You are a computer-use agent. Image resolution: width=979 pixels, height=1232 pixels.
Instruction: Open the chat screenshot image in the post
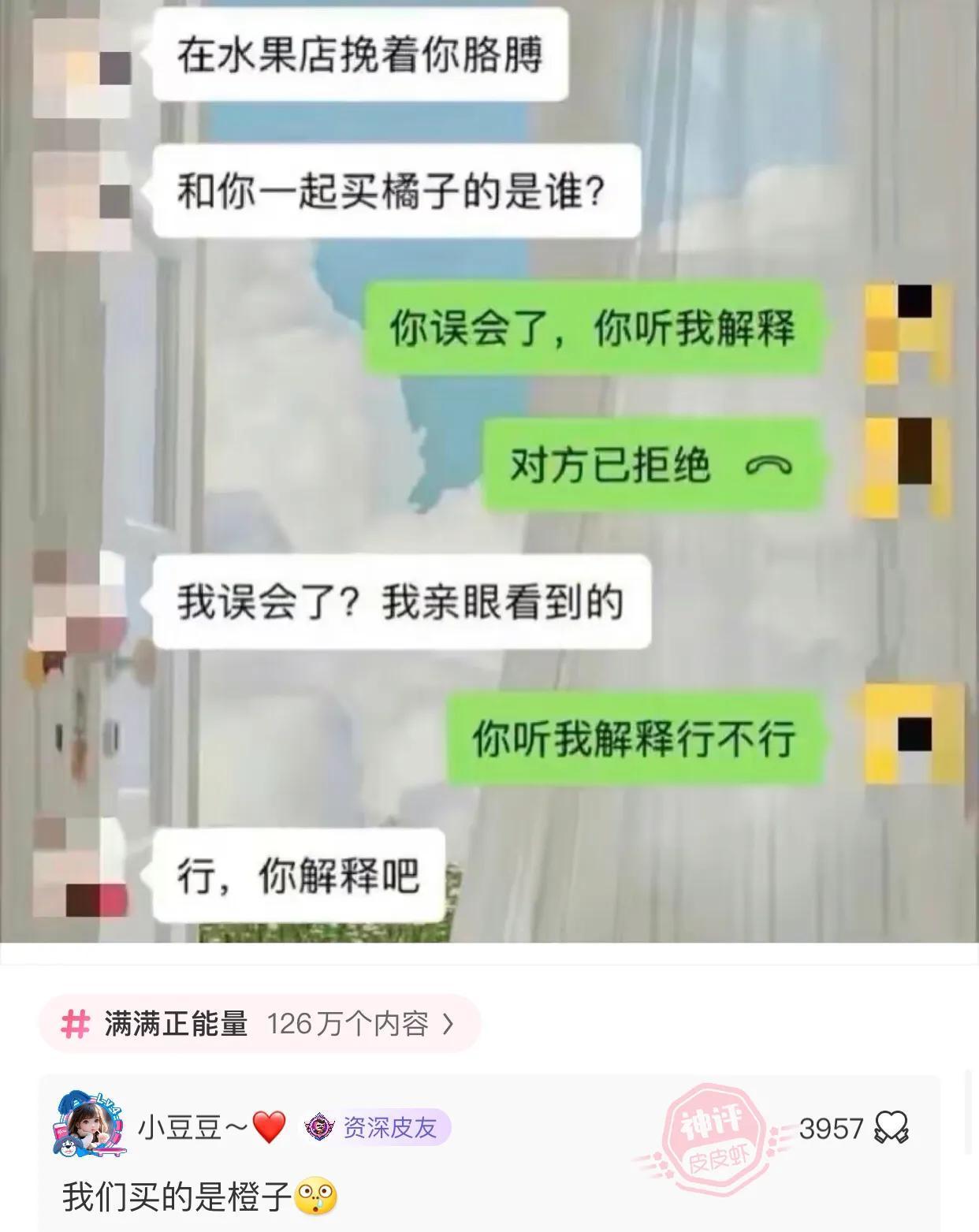pos(489,473)
